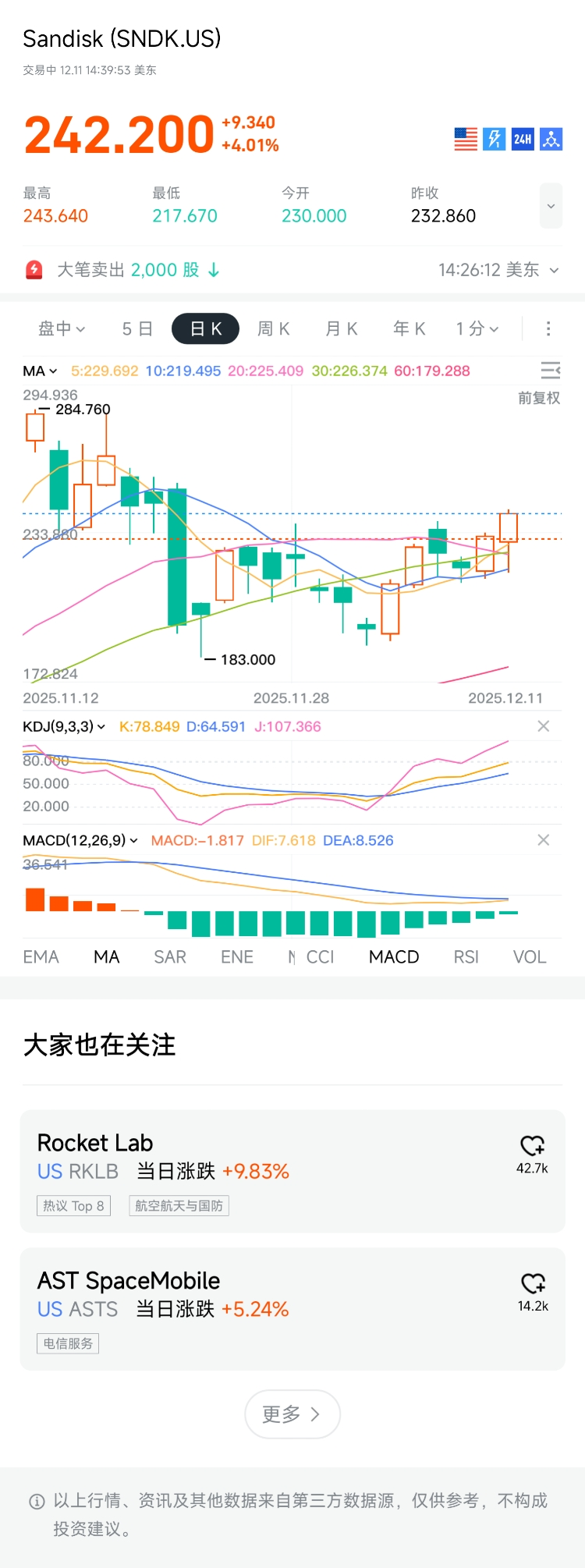Show the 5日 five-day chart
This screenshot has height=1568, width=585.
pos(137,329)
